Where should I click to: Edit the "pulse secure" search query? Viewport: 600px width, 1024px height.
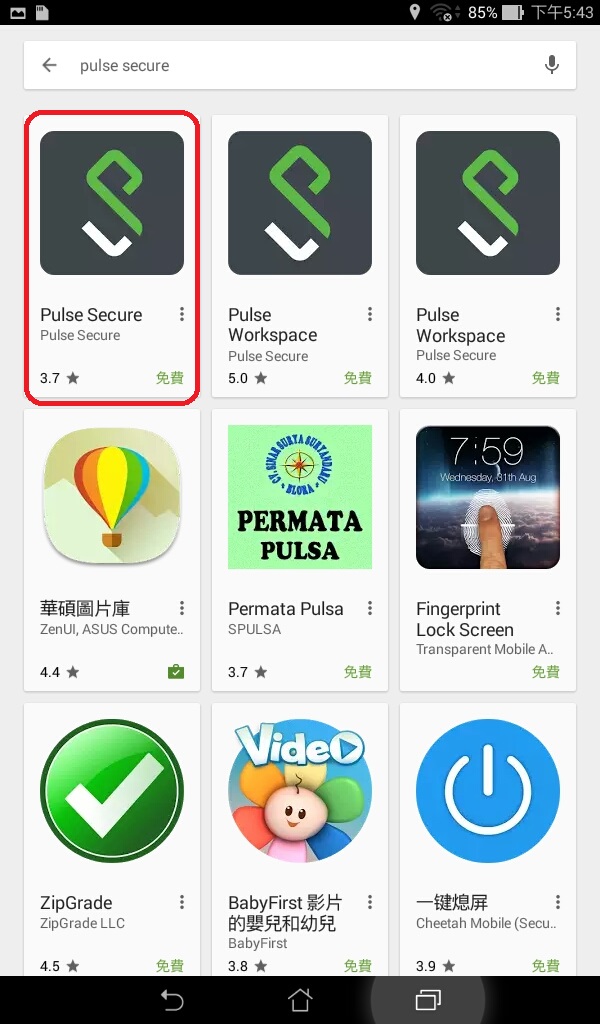pyautogui.click(x=300, y=65)
